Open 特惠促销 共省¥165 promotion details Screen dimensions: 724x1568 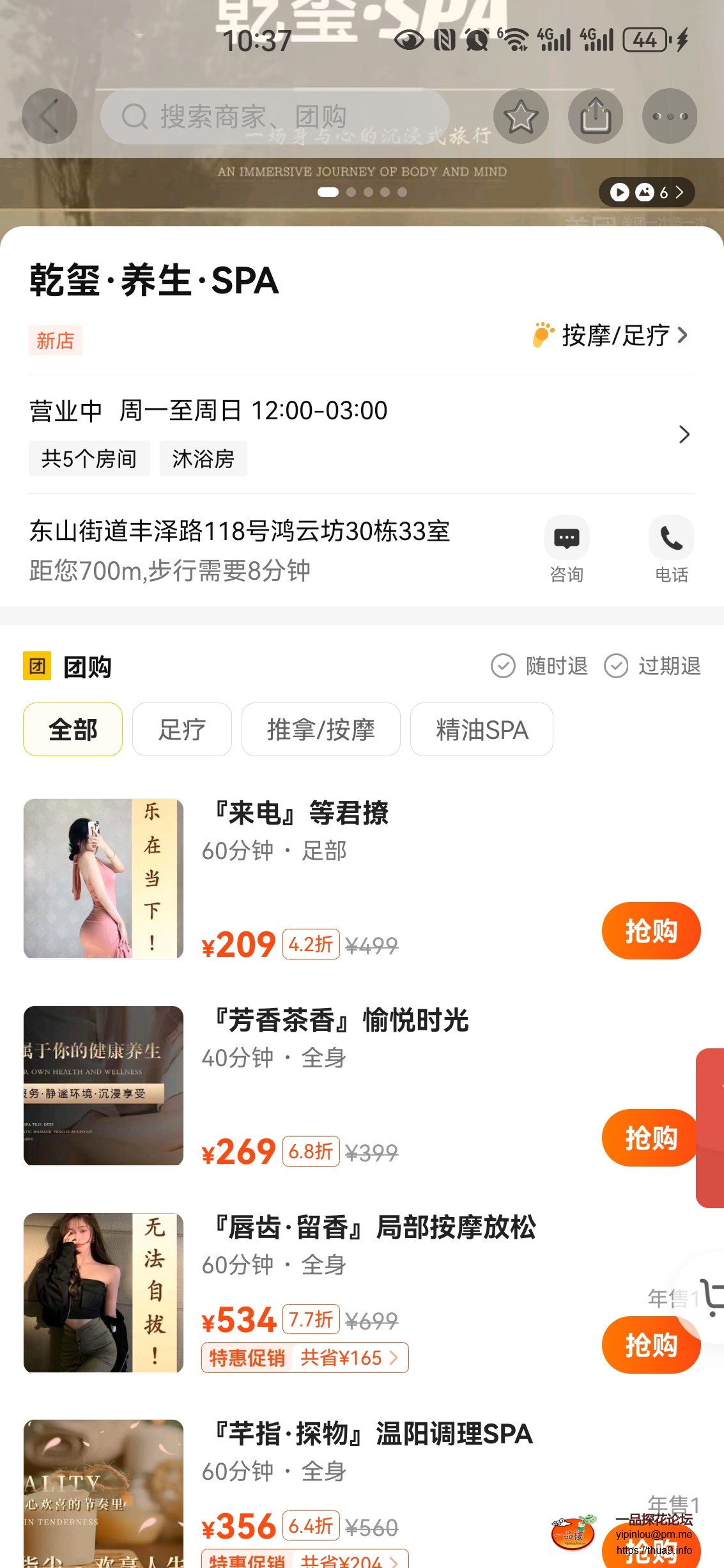tap(305, 1358)
